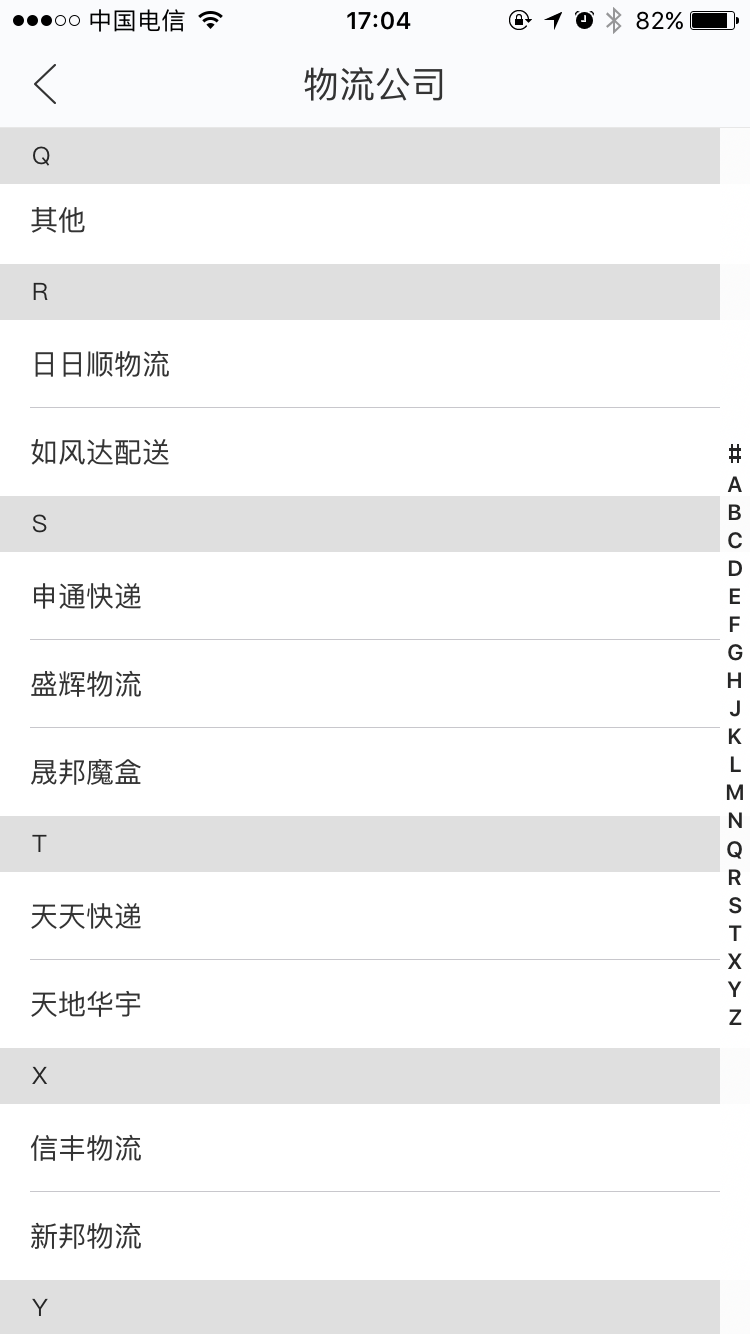This screenshot has height=1334, width=750.
Task: Jump to letter Z in side index
Action: pyautogui.click(x=735, y=1018)
